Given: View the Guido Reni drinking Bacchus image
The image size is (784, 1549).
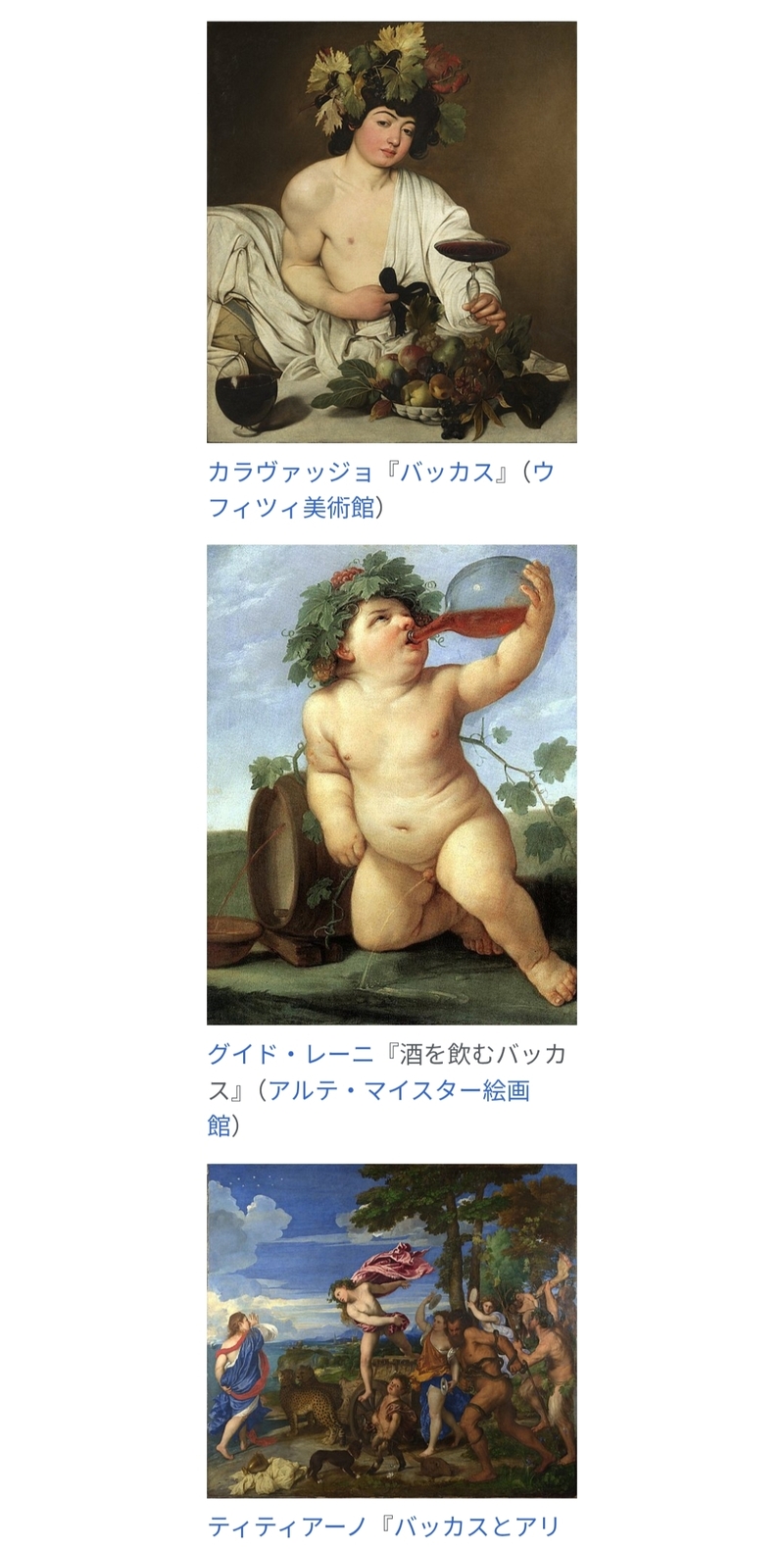Looking at the screenshot, I should [391, 784].
